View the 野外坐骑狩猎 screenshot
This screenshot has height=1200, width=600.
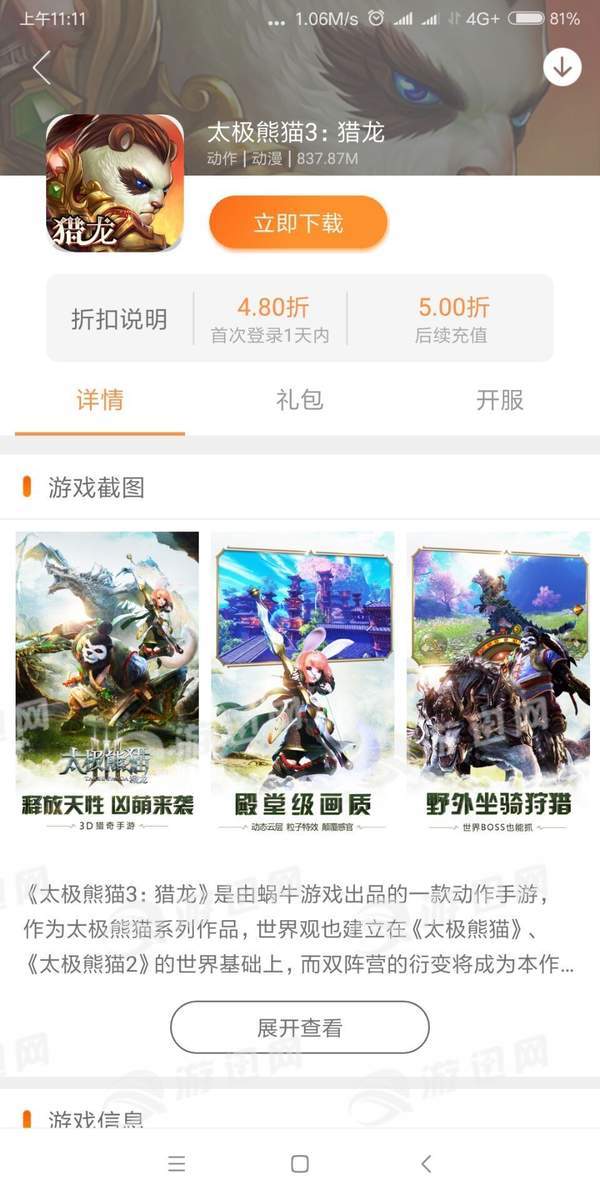pyautogui.click(x=498, y=682)
